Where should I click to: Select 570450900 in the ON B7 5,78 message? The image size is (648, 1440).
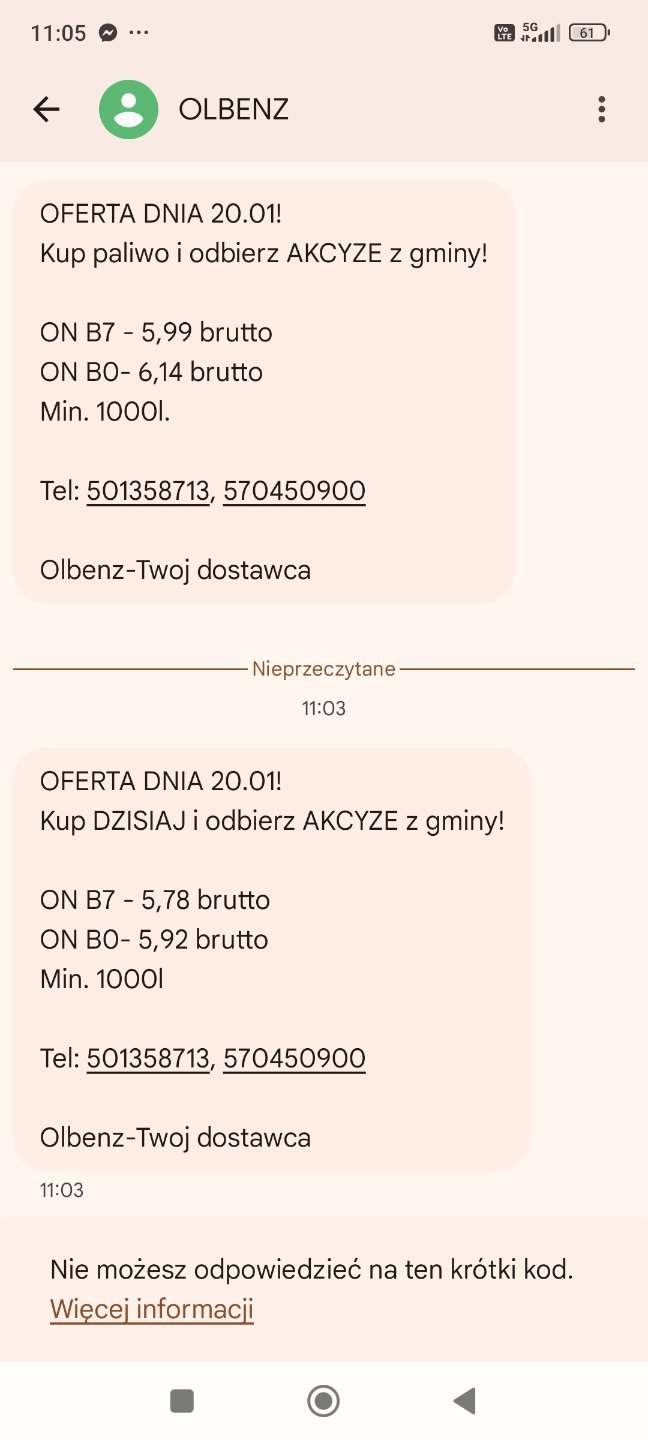coord(294,1058)
